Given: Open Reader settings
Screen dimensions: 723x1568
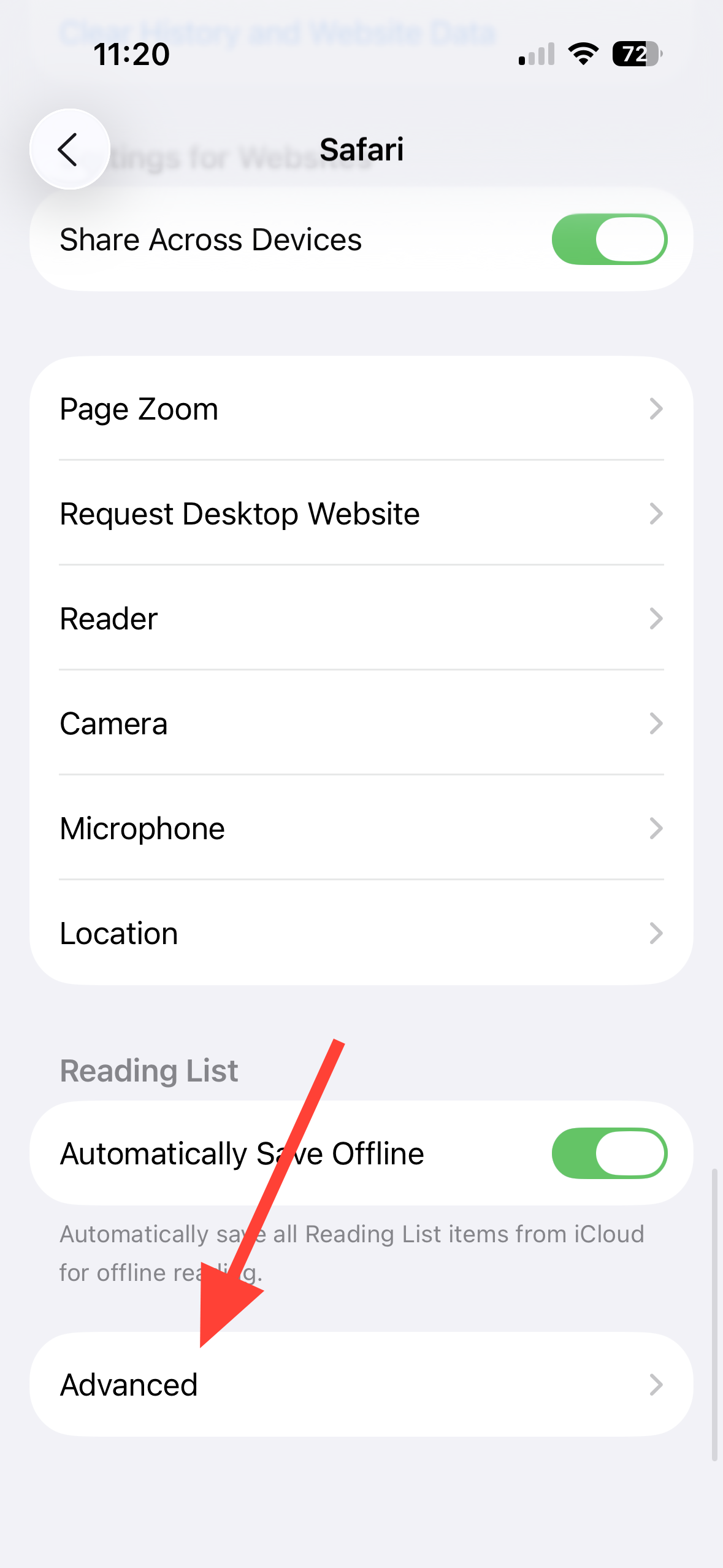Looking at the screenshot, I should pos(361,618).
